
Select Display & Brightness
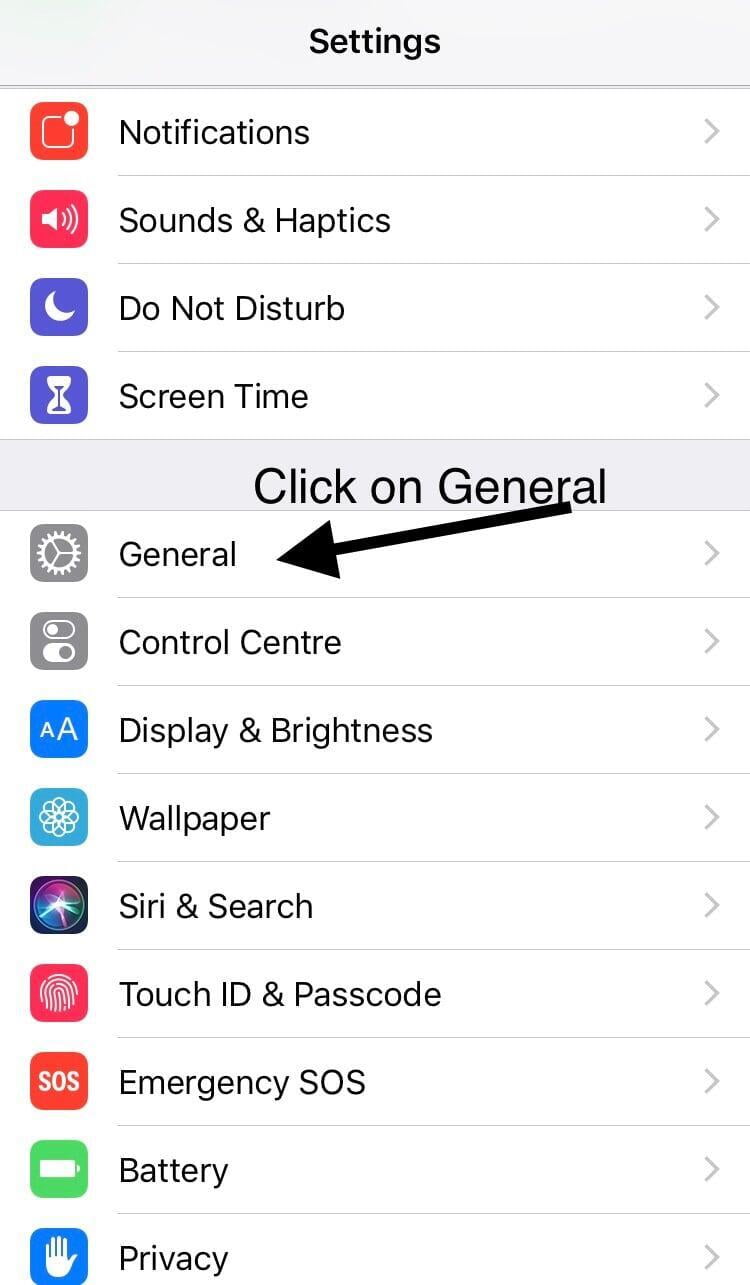click(x=375, y=730)
